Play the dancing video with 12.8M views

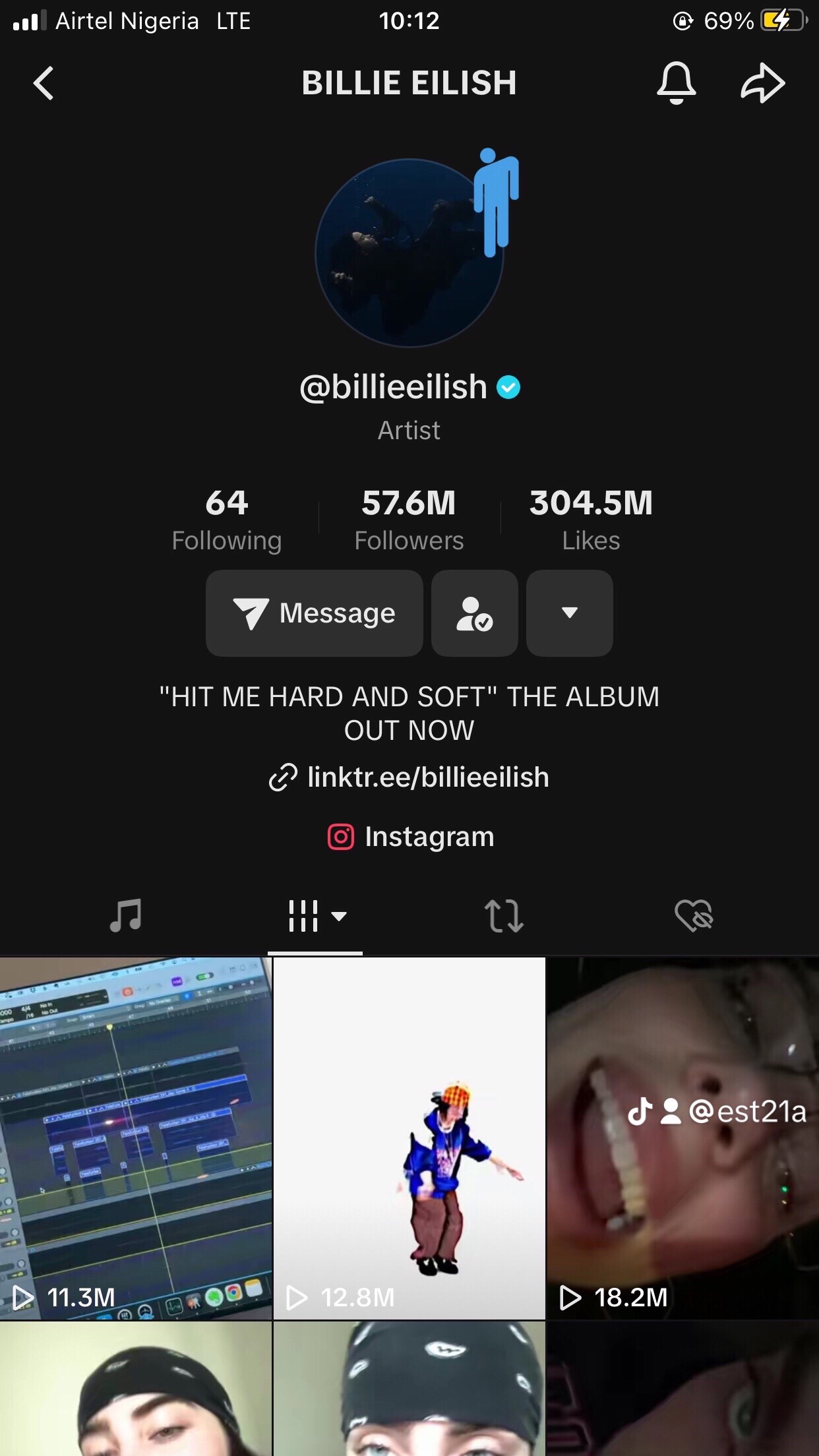[409, 1138]
